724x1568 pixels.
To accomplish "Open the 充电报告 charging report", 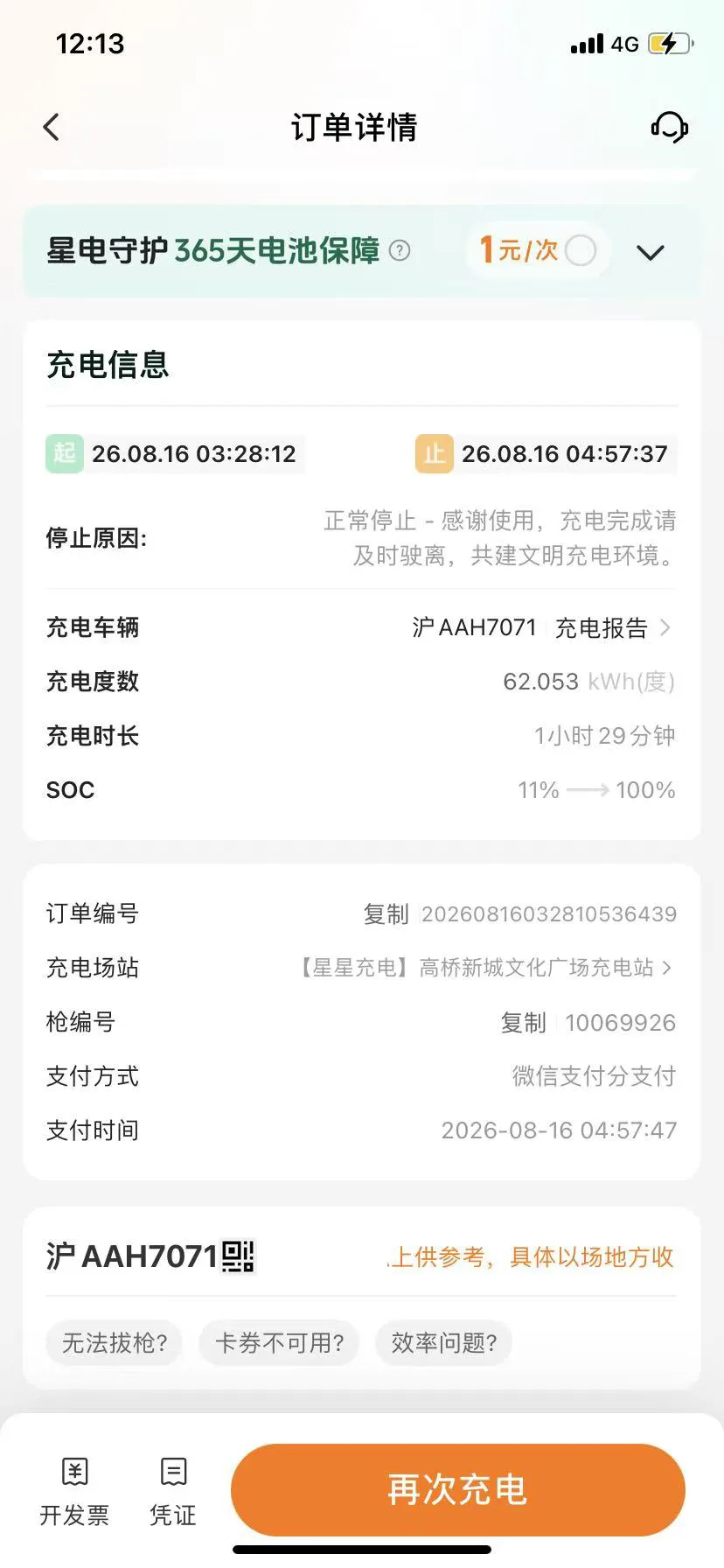I will pos(613,627).
